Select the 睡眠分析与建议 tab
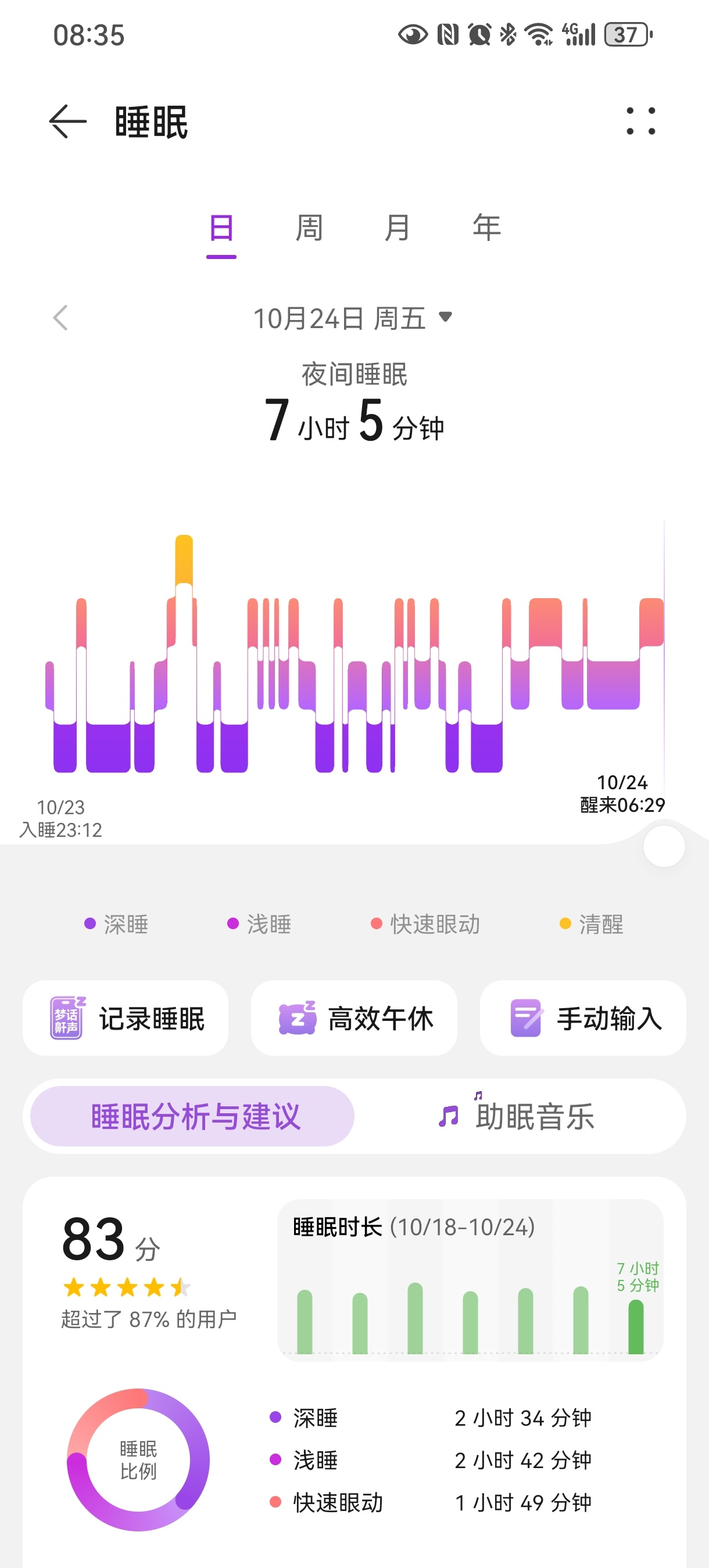 192,1116
